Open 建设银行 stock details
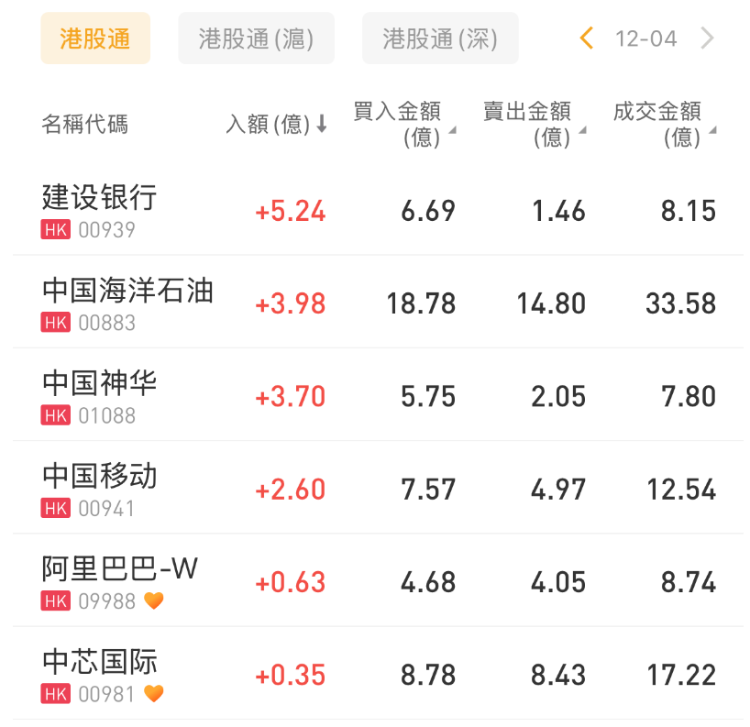 [x=100, y=210]
